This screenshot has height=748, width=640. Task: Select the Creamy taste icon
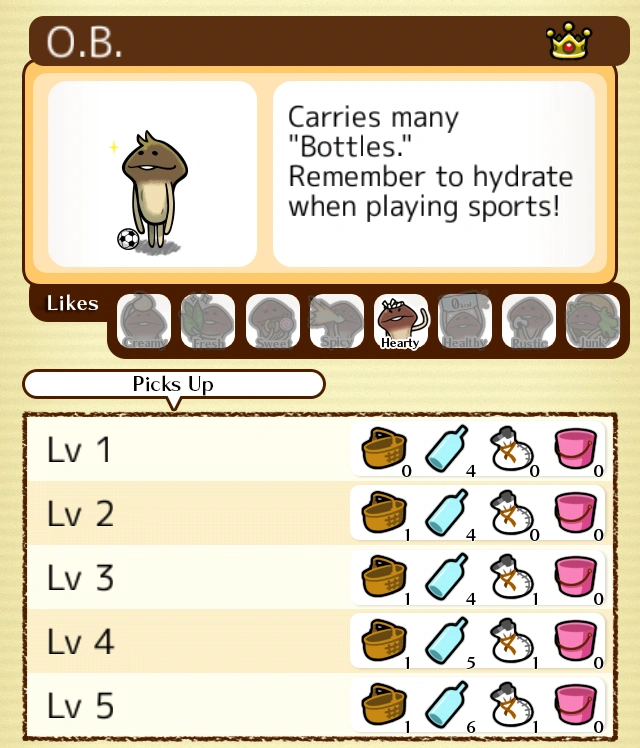coord(144,322)
